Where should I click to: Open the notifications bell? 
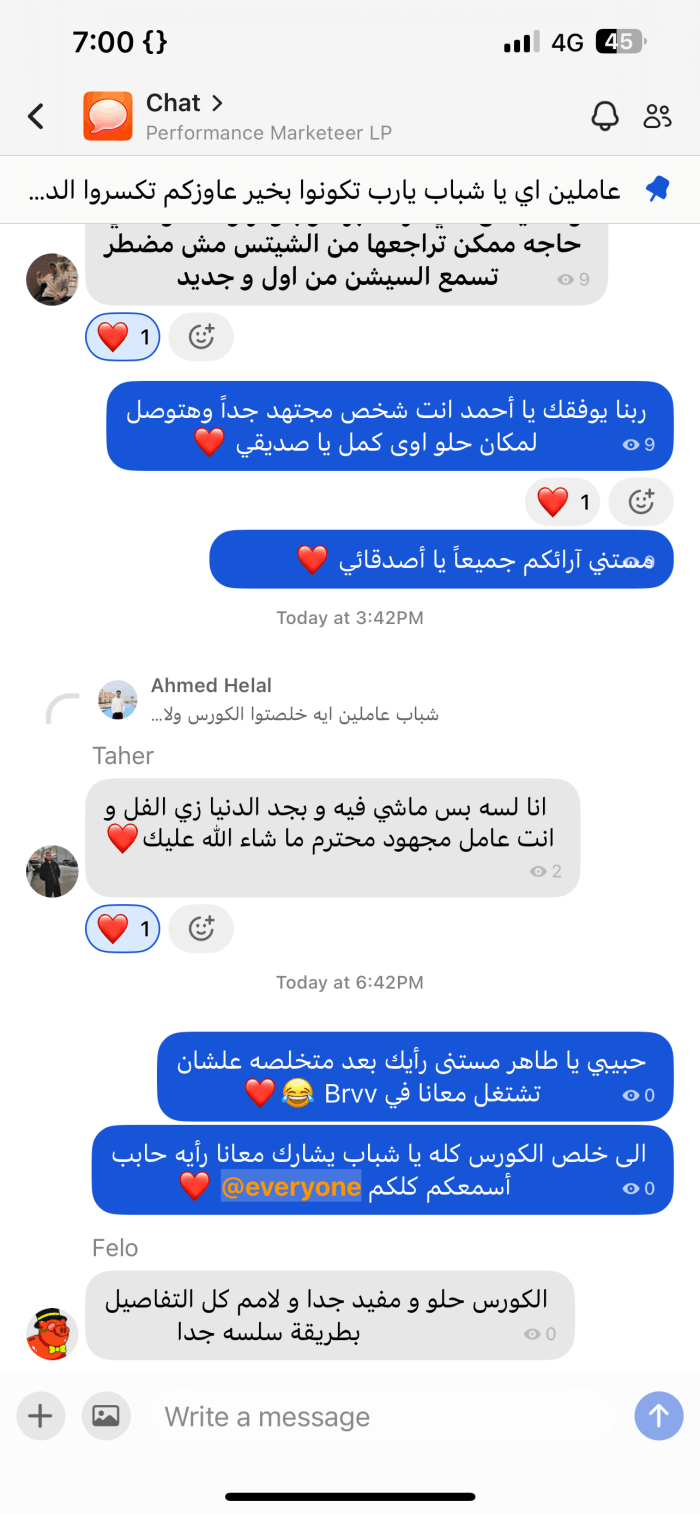click(x=605, y=116)
